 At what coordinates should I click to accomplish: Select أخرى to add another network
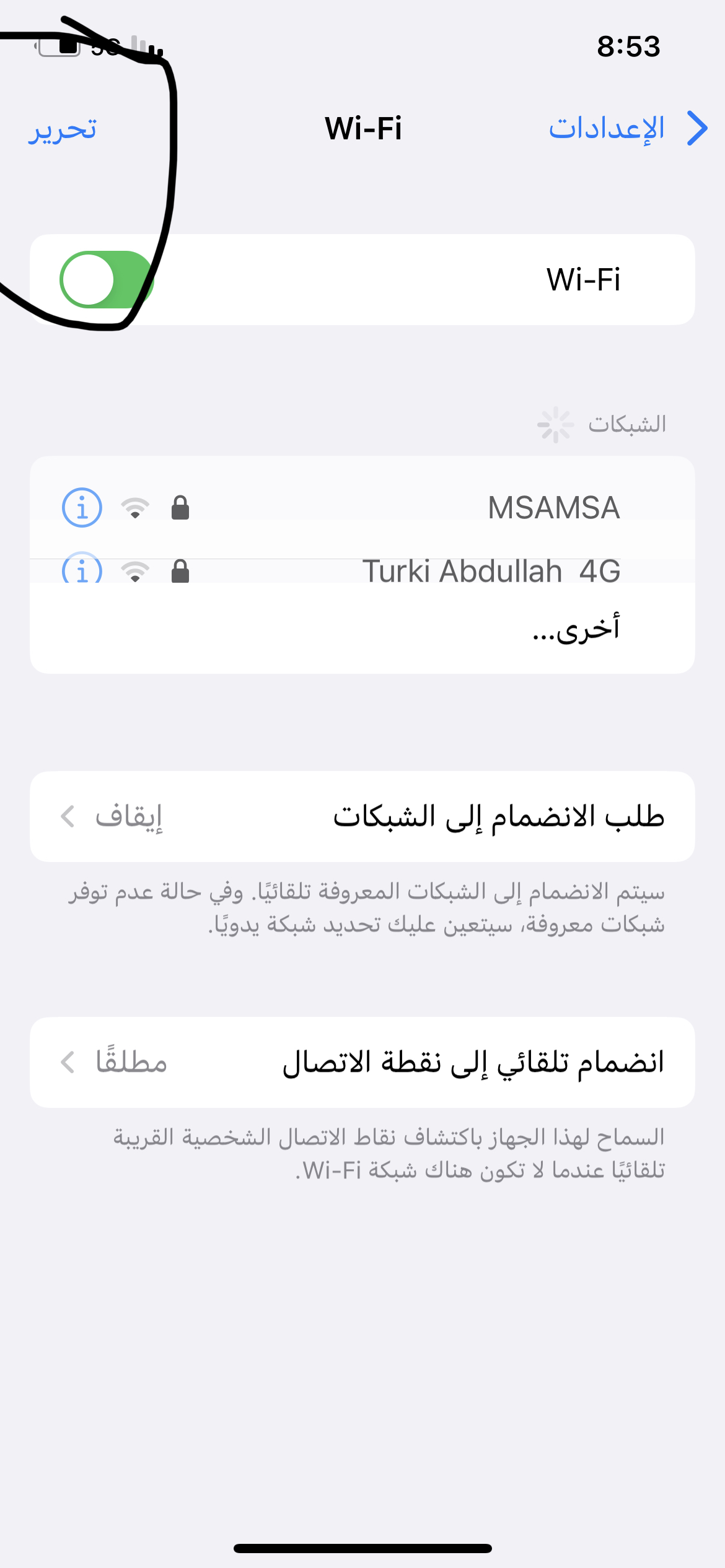(362, 628)
